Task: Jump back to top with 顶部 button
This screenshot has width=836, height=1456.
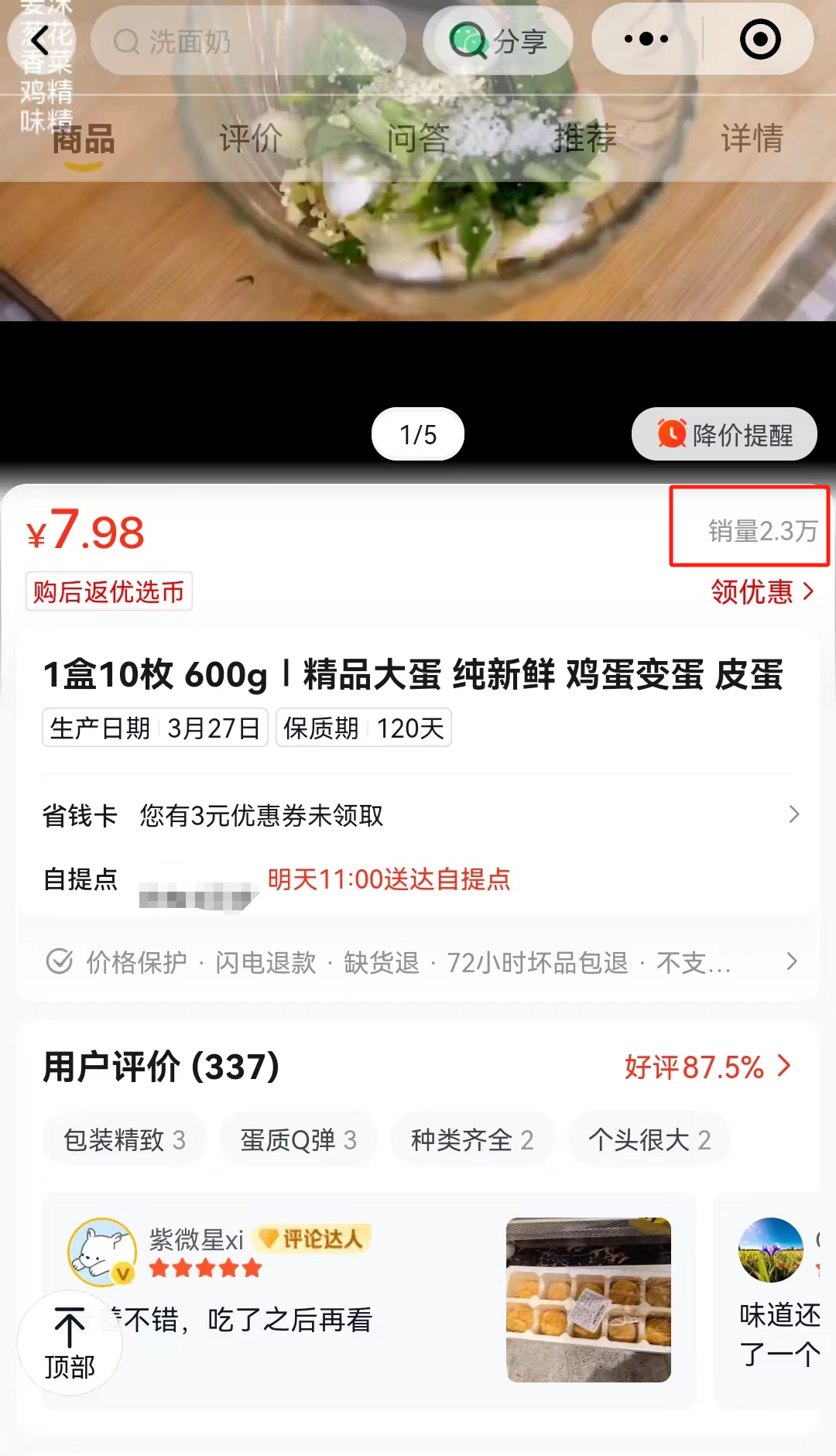Action: (x=70, y=1343)
